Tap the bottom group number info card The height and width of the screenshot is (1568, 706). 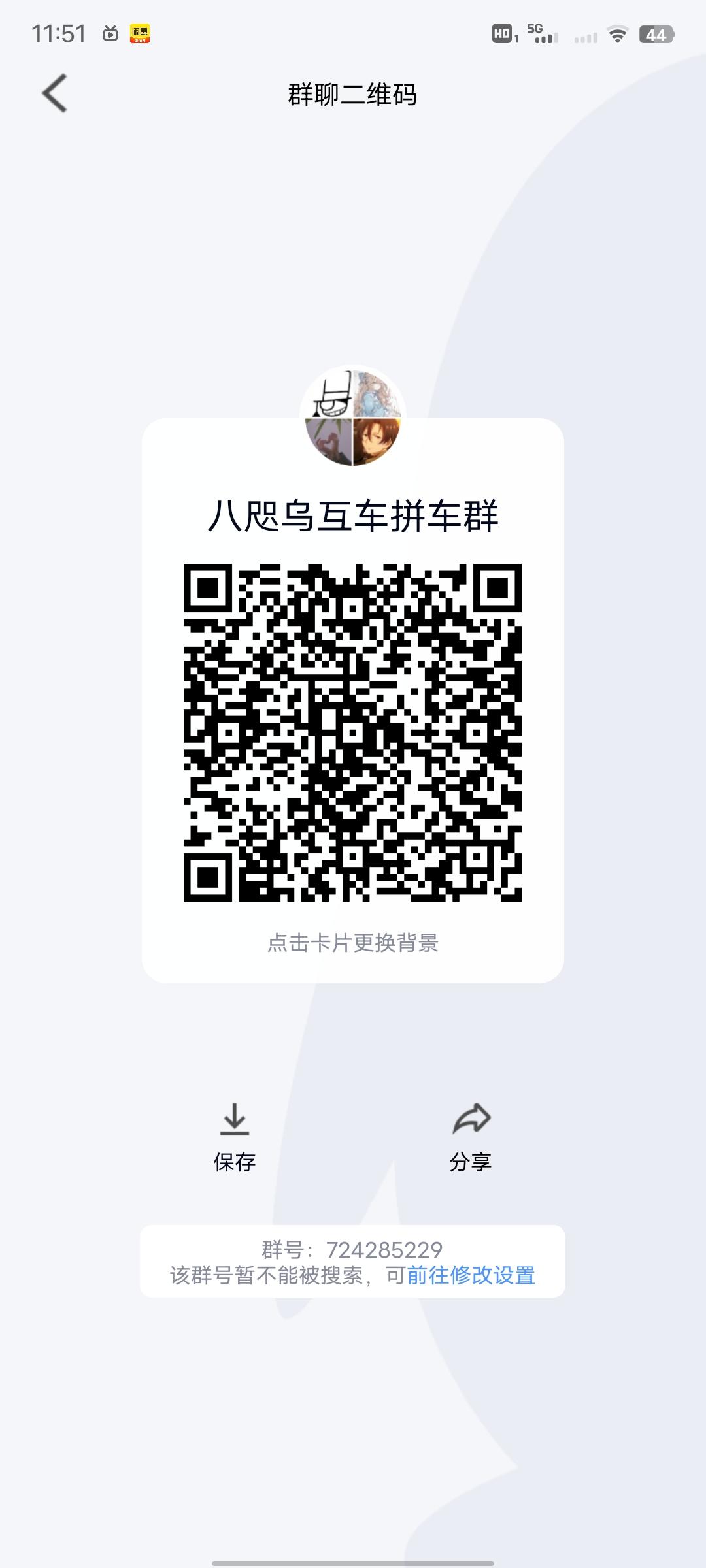353,1264
